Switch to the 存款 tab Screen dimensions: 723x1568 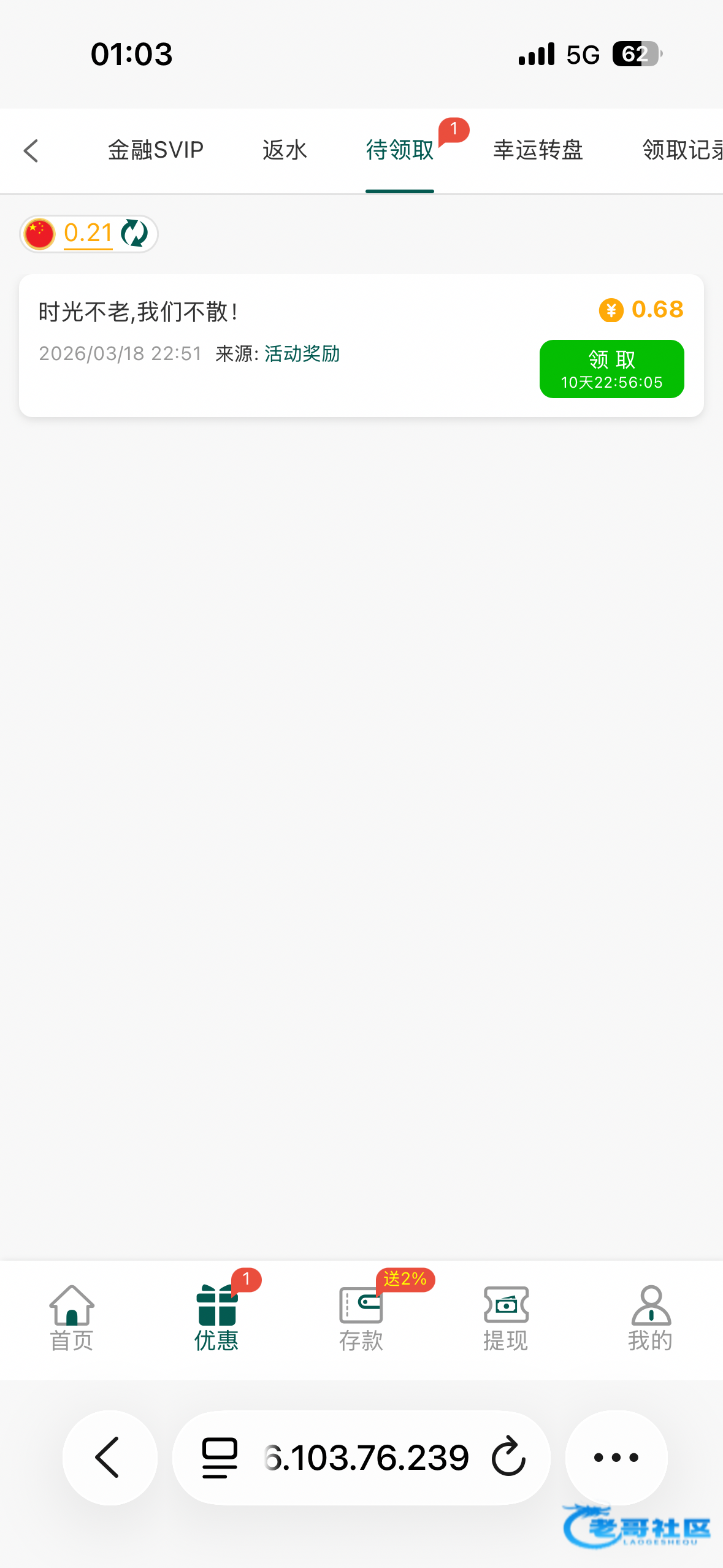click(x=361, y=1319)
